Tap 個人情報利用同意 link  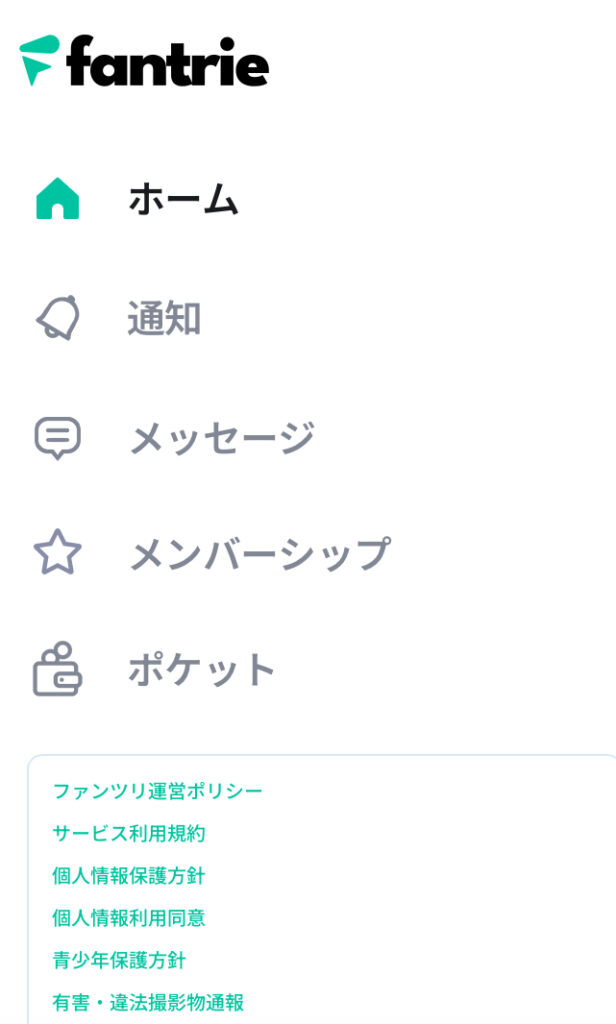[129, 917]
